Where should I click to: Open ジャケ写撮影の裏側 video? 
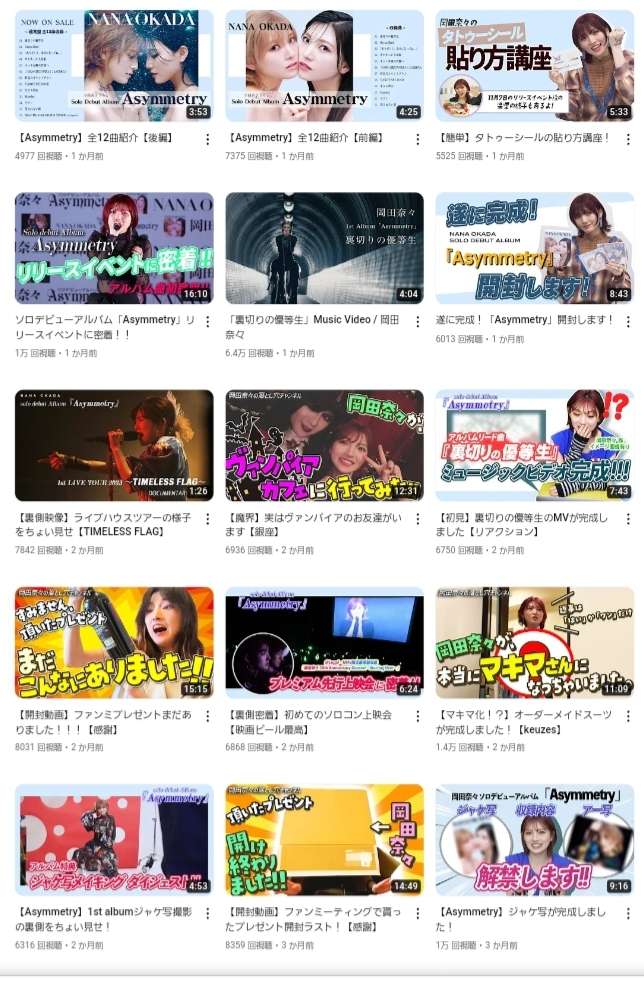tap(114, 839)
